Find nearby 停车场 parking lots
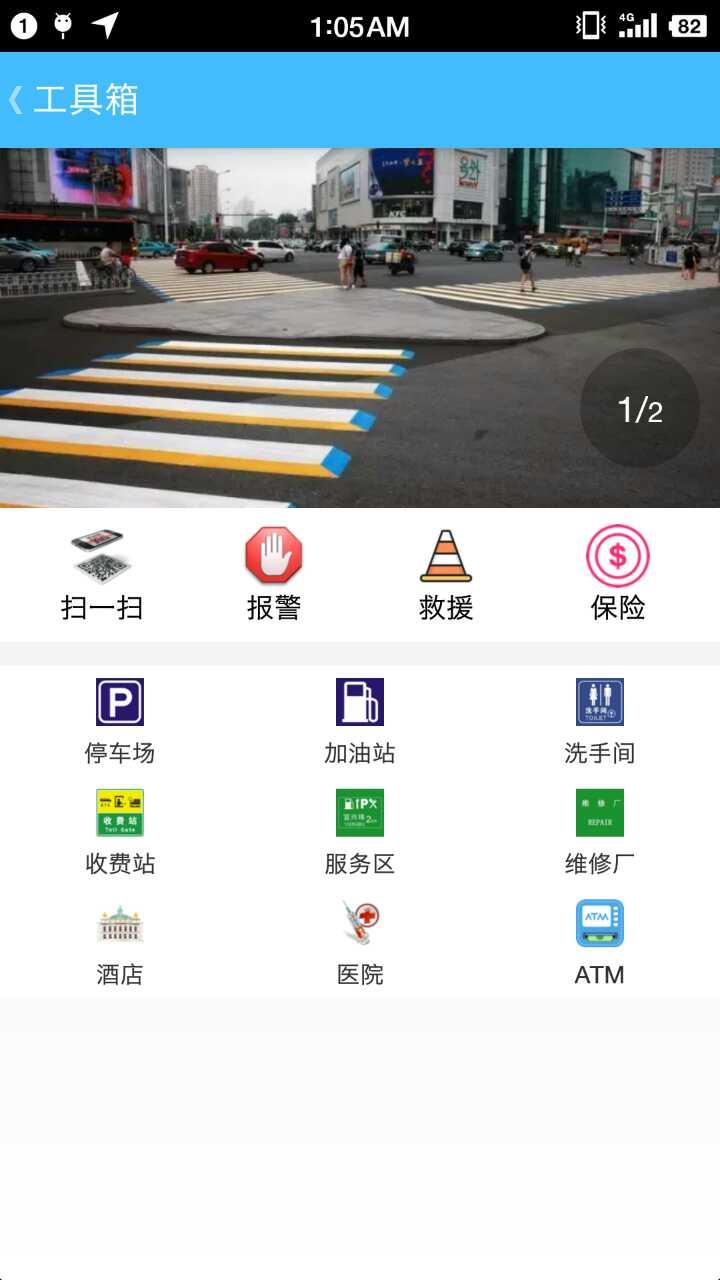720x1280 pixels. coord(120,721)
